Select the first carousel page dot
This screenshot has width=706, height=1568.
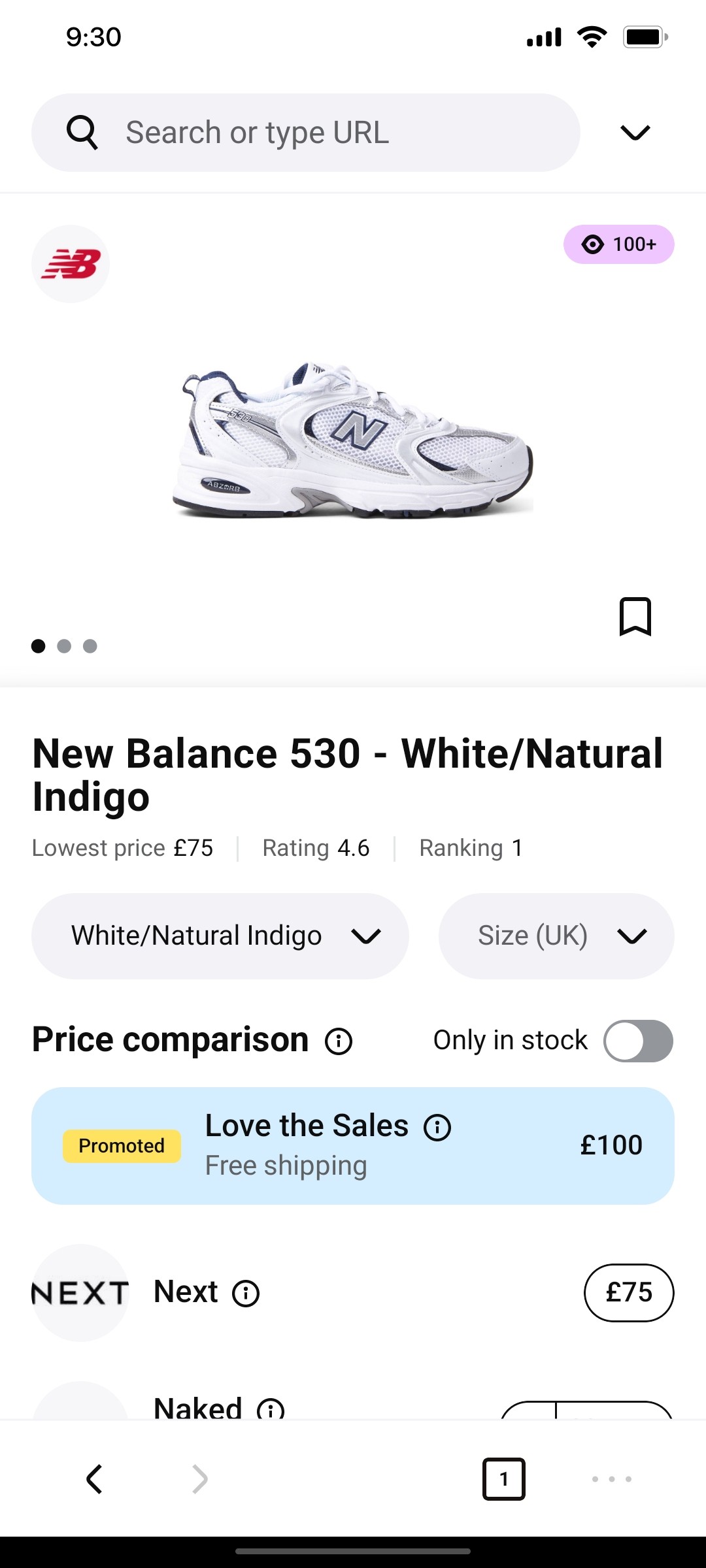38,645
